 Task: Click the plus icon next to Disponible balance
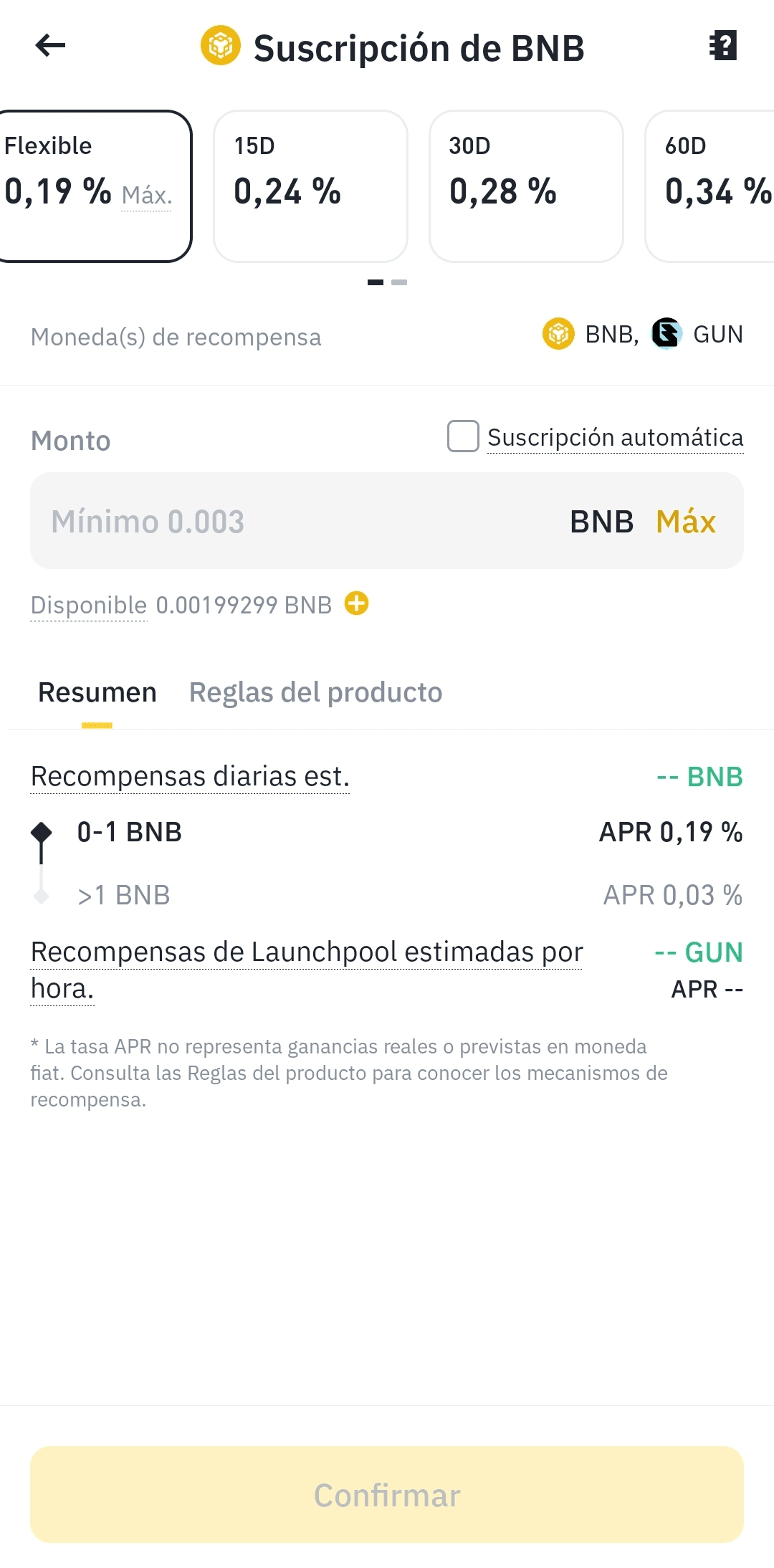pos(356,604)
